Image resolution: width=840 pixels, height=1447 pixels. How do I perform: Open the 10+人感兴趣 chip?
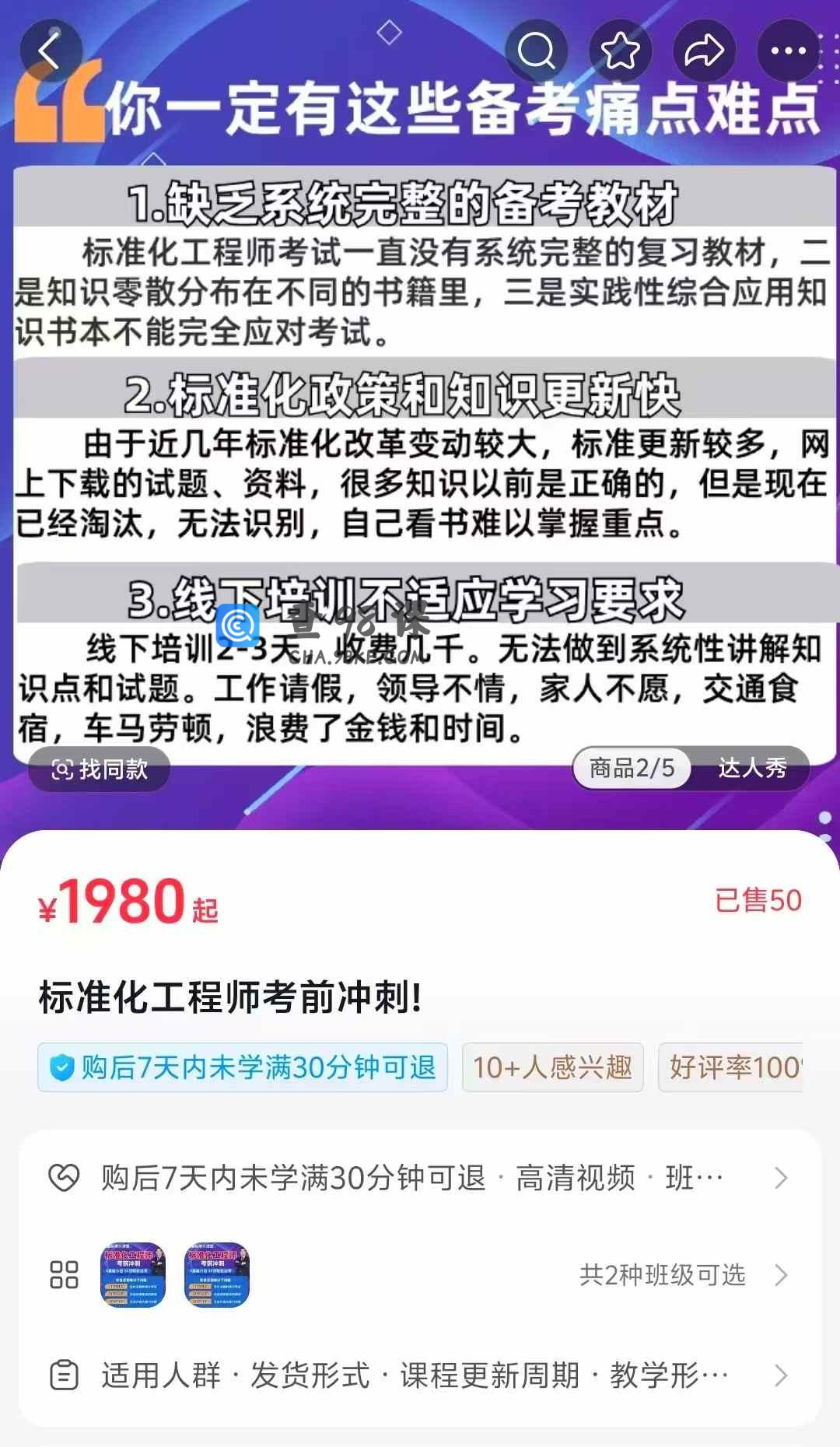point(552,1067)
